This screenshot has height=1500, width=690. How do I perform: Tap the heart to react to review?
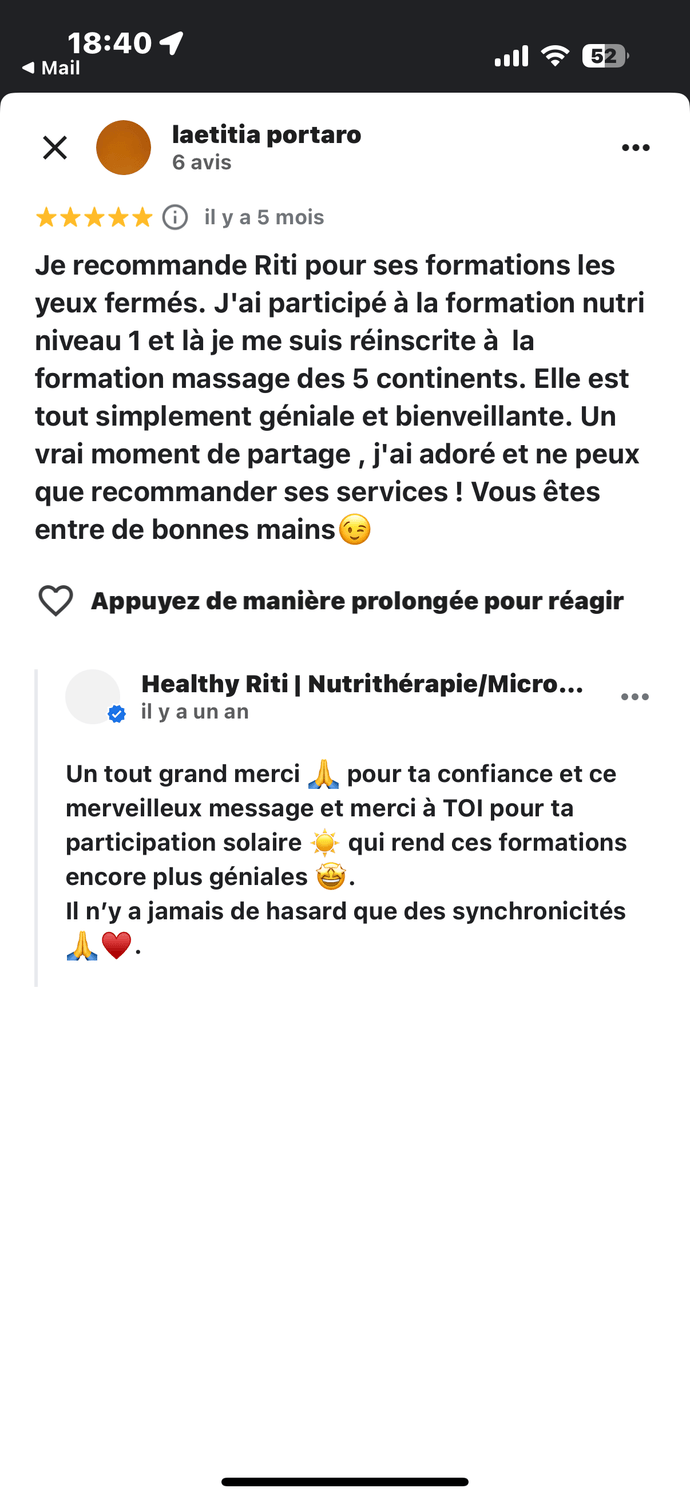tap(55, 601)
